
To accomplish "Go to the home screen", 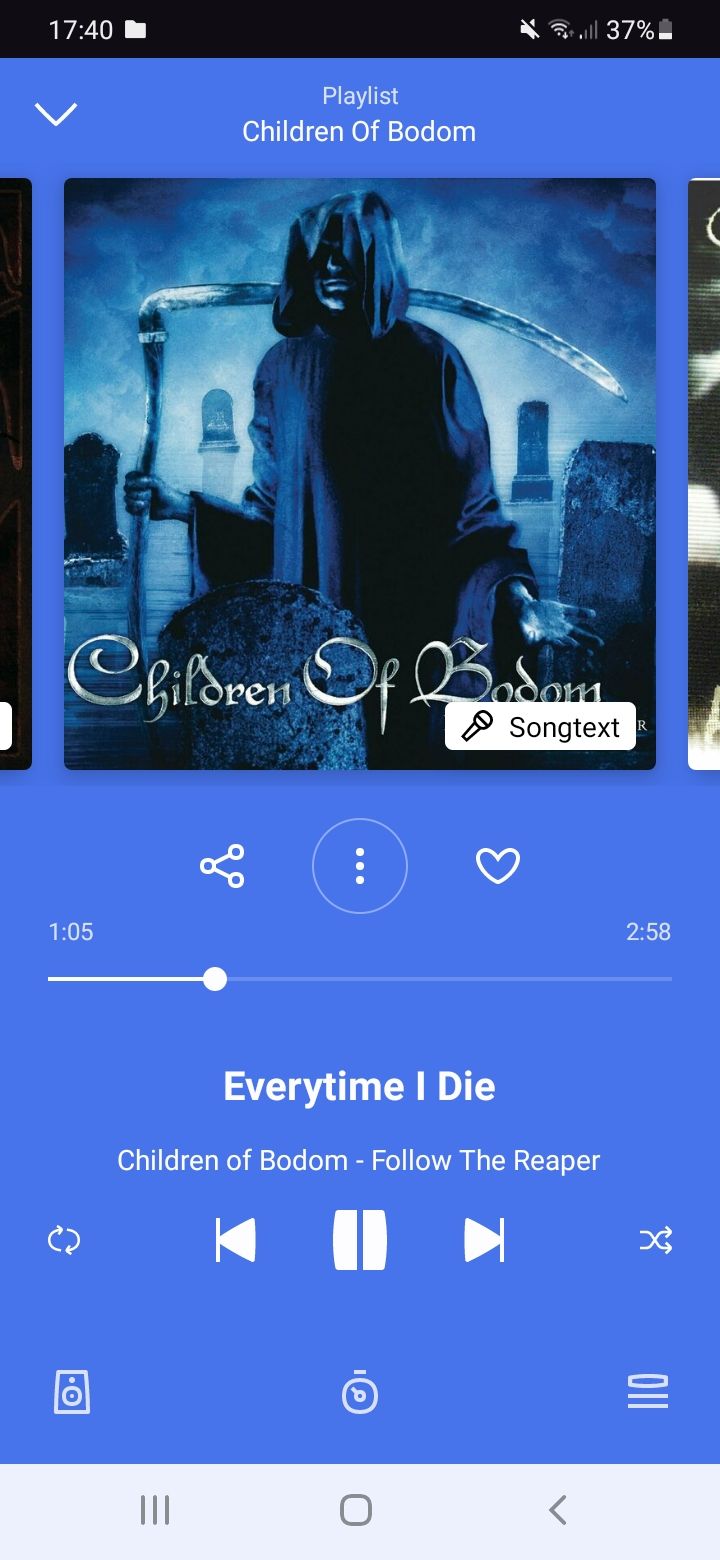I will point(356,1510).
